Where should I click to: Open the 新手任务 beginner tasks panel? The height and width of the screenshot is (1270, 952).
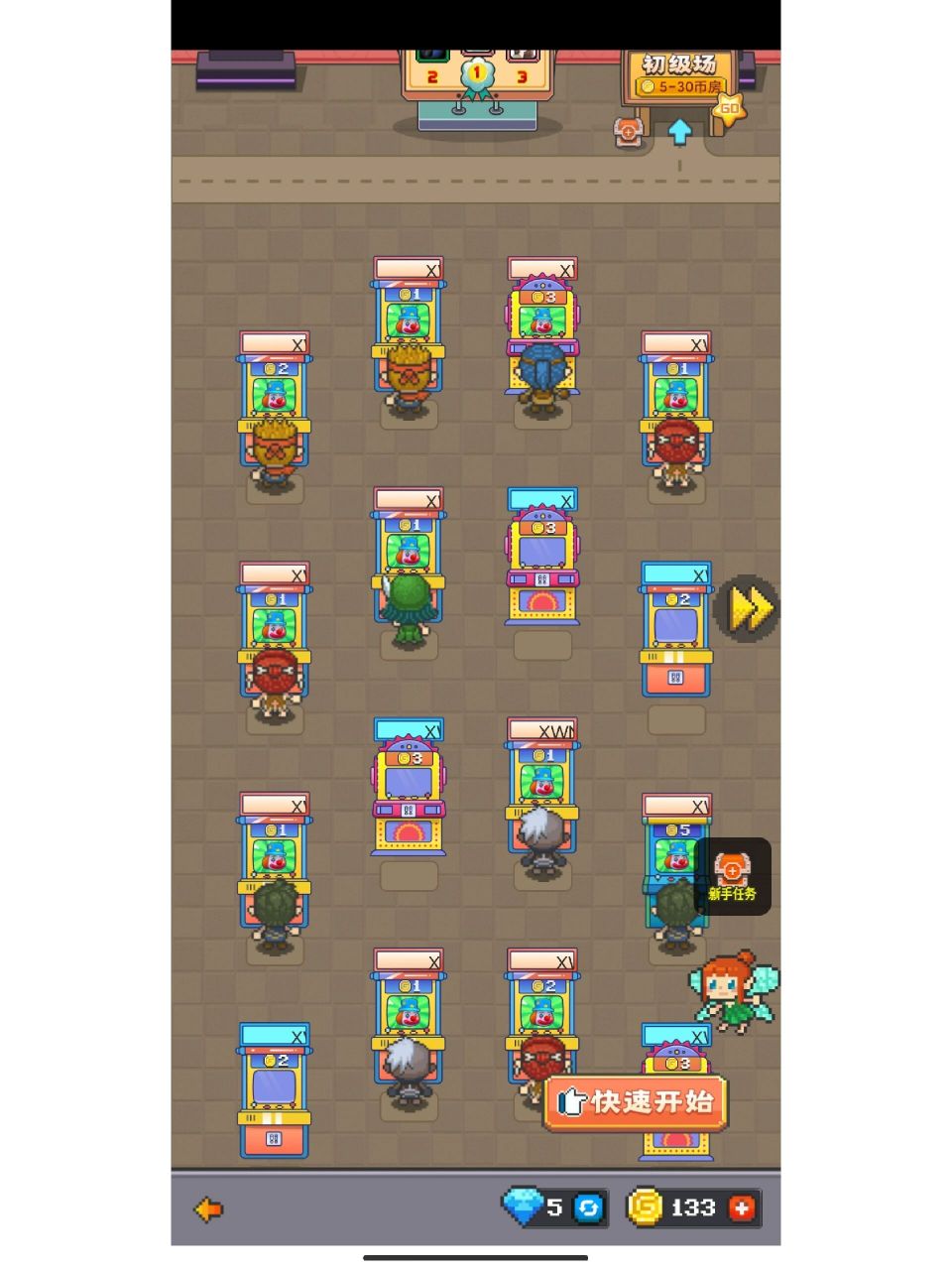tap(733, 876)
